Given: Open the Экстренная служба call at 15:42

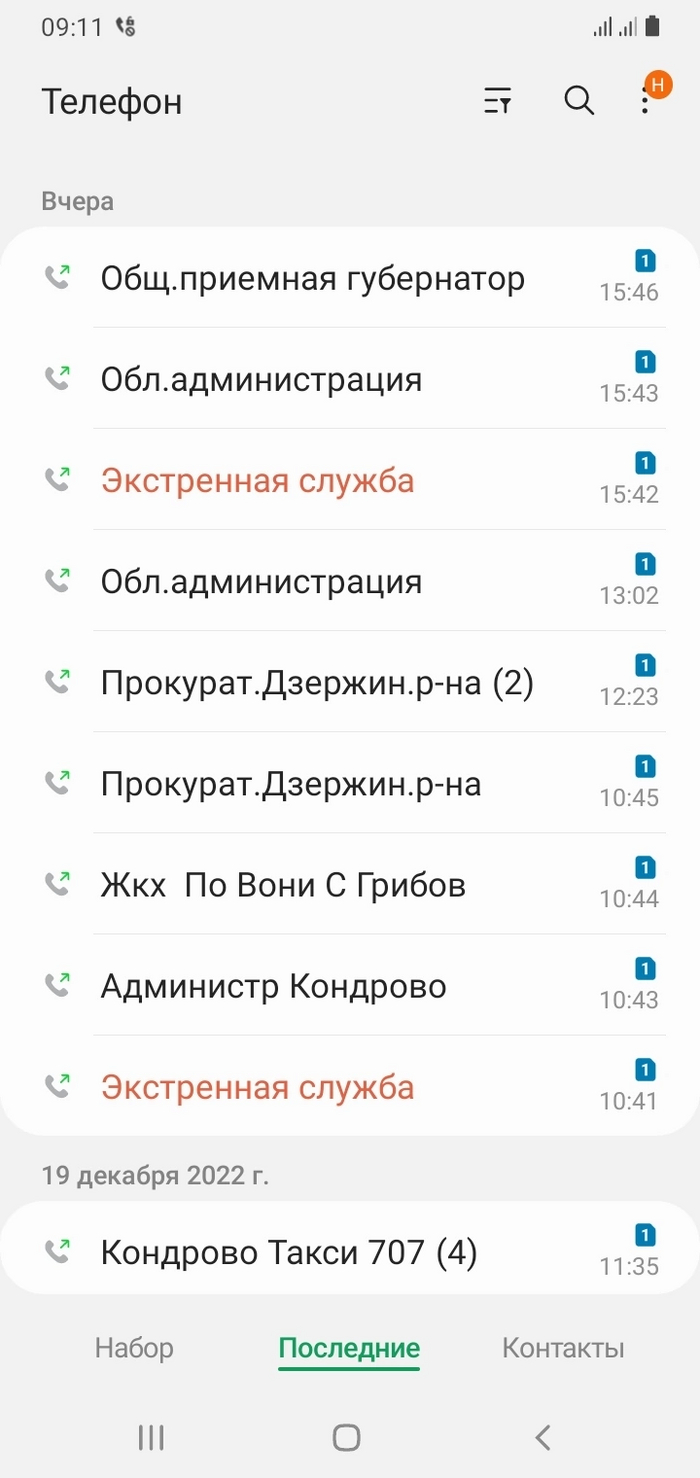Looking at the screenshot, I should click(258, 480).
